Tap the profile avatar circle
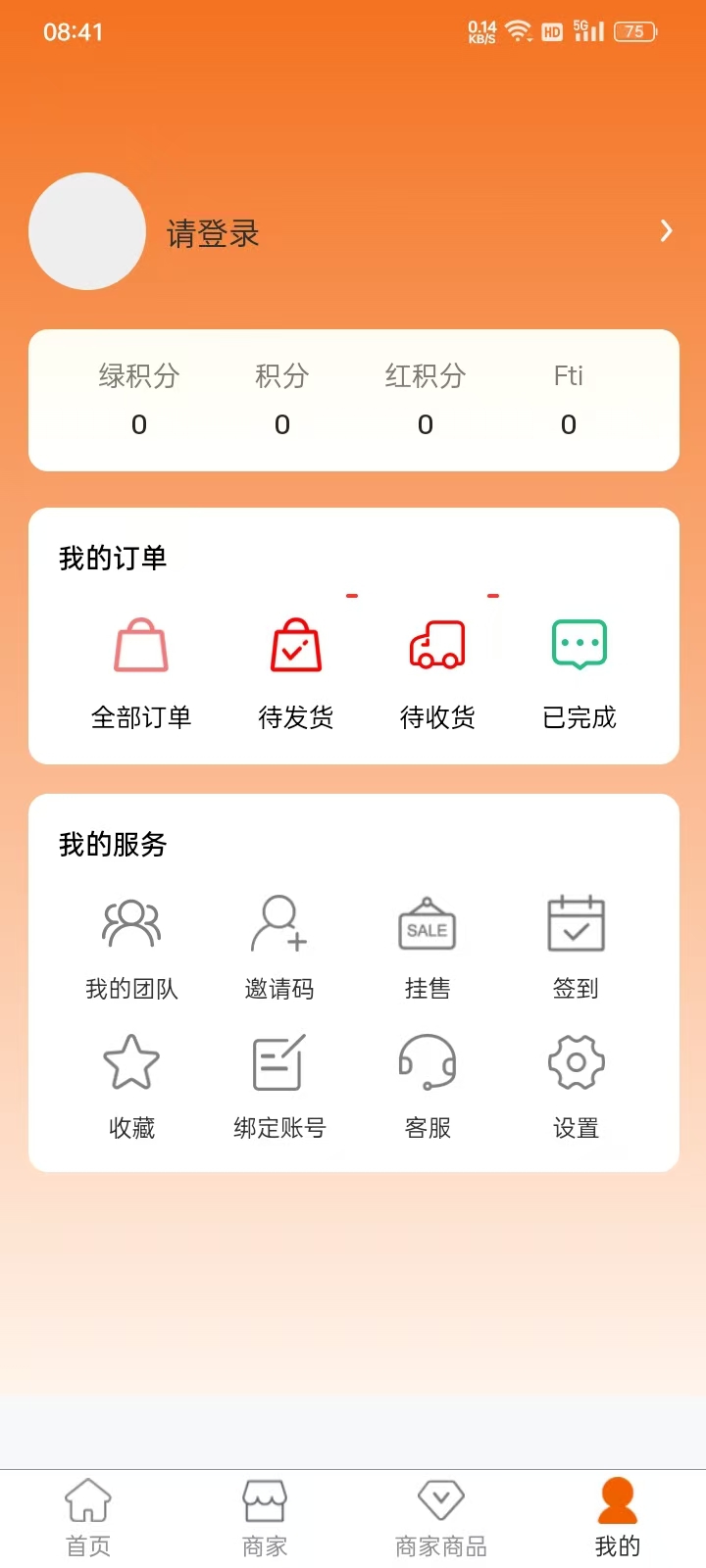Viewport: 706px width, 1568px height. [x=87, y=231]
